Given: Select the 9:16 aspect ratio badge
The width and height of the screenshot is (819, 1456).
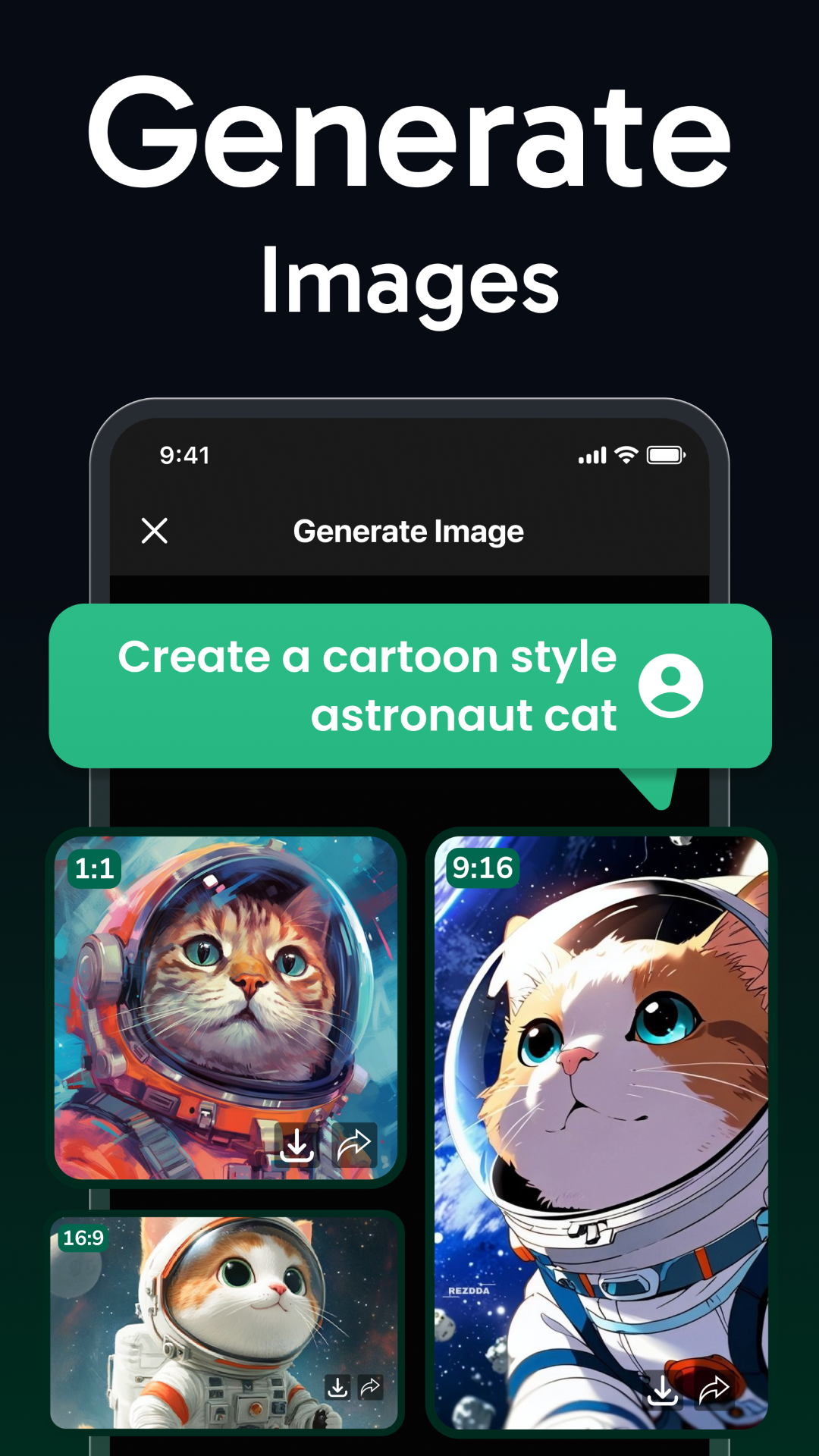Looking at the screenshot, I should (483, 868).
